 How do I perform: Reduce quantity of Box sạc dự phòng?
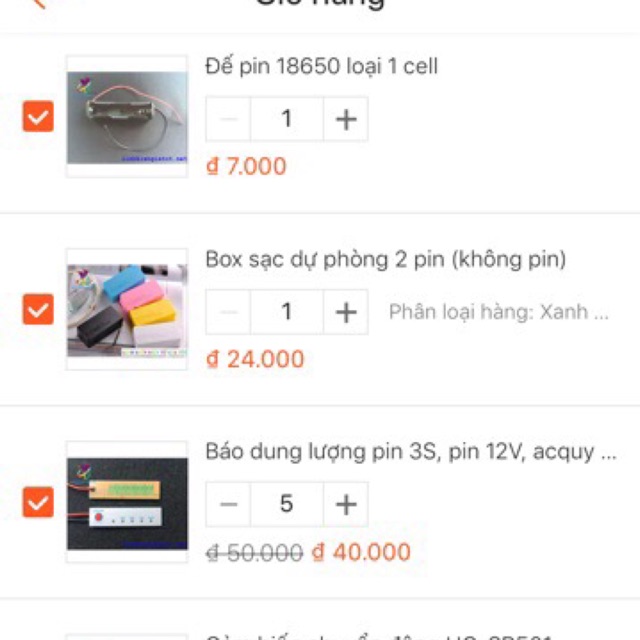[228, 312]
